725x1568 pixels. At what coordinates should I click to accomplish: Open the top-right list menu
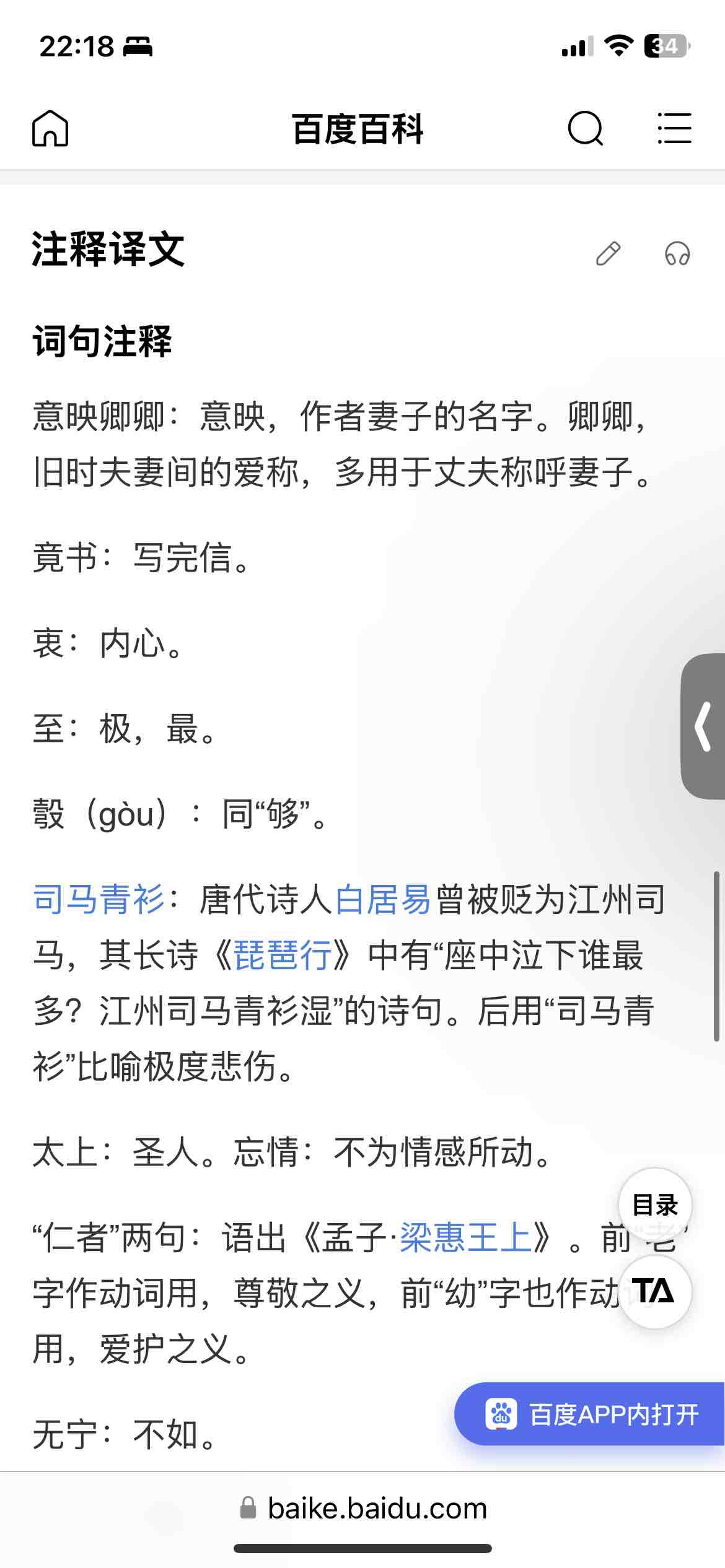674,129
